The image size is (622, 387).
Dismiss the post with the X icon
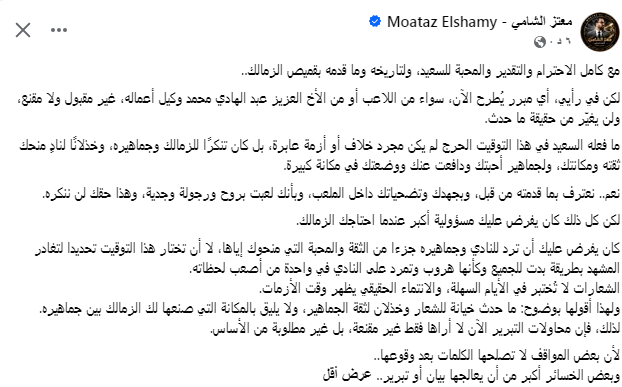coord(23,30)
